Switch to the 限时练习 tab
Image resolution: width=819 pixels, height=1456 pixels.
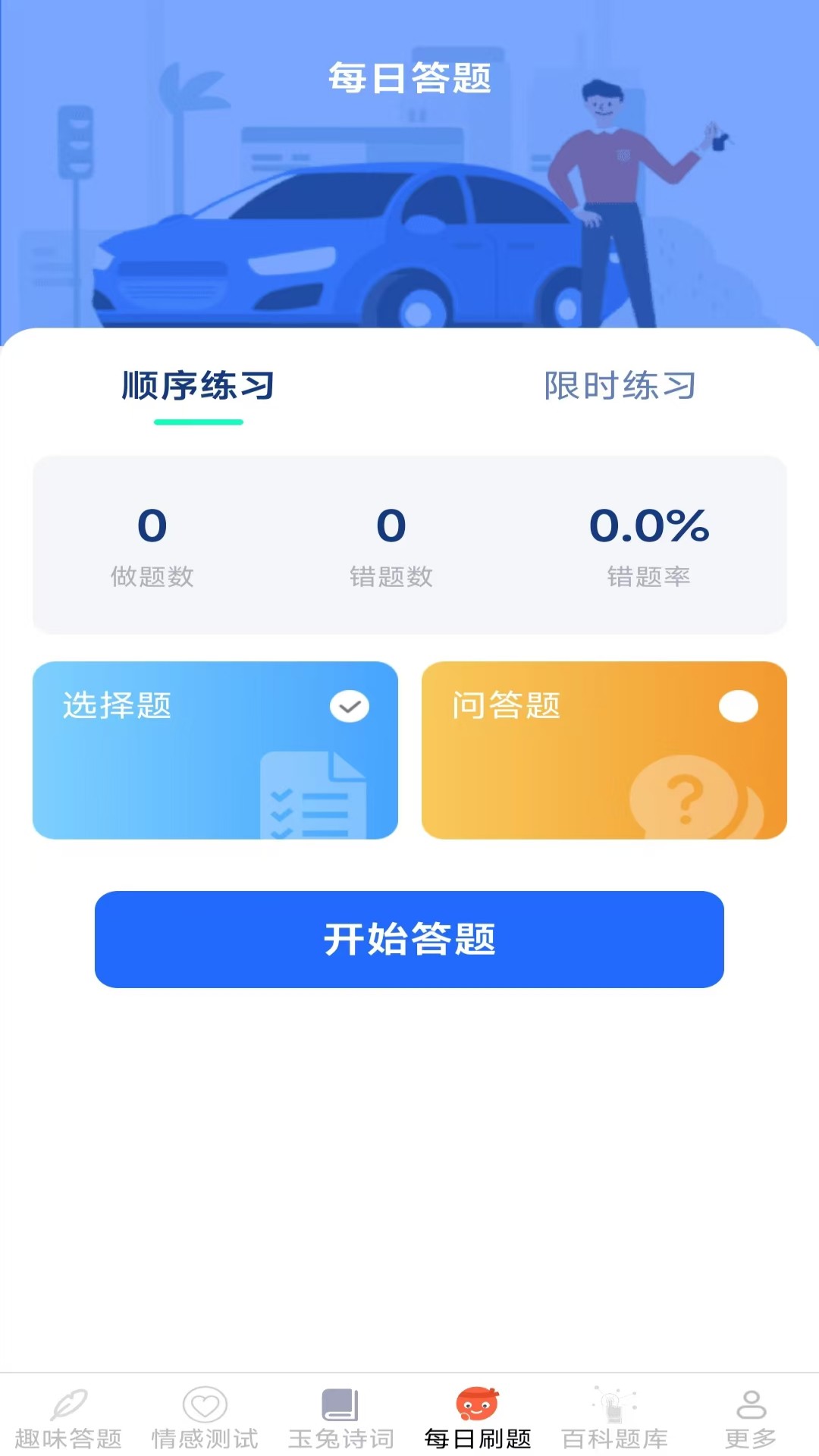pyautogui.click(x=620, y=386)
